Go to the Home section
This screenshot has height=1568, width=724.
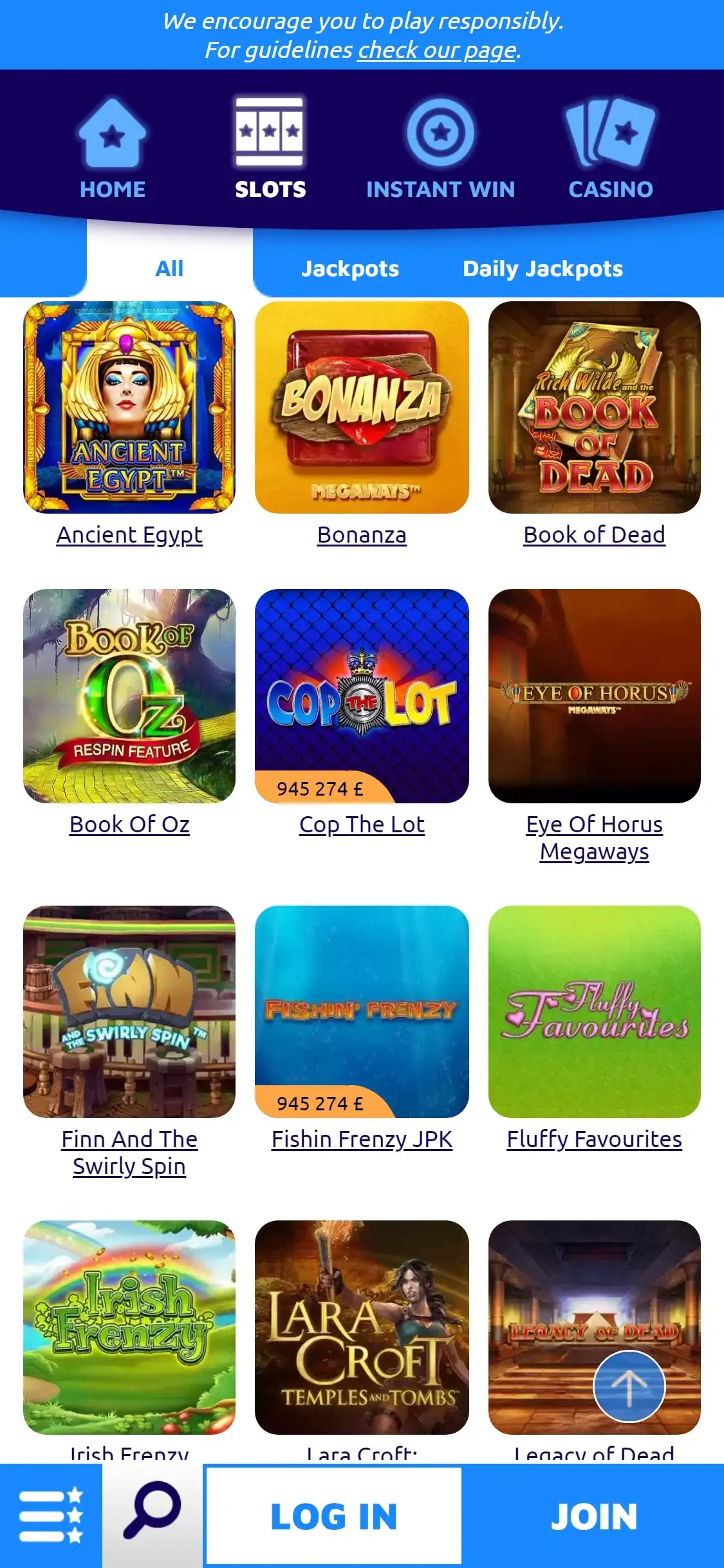(113, 149)
